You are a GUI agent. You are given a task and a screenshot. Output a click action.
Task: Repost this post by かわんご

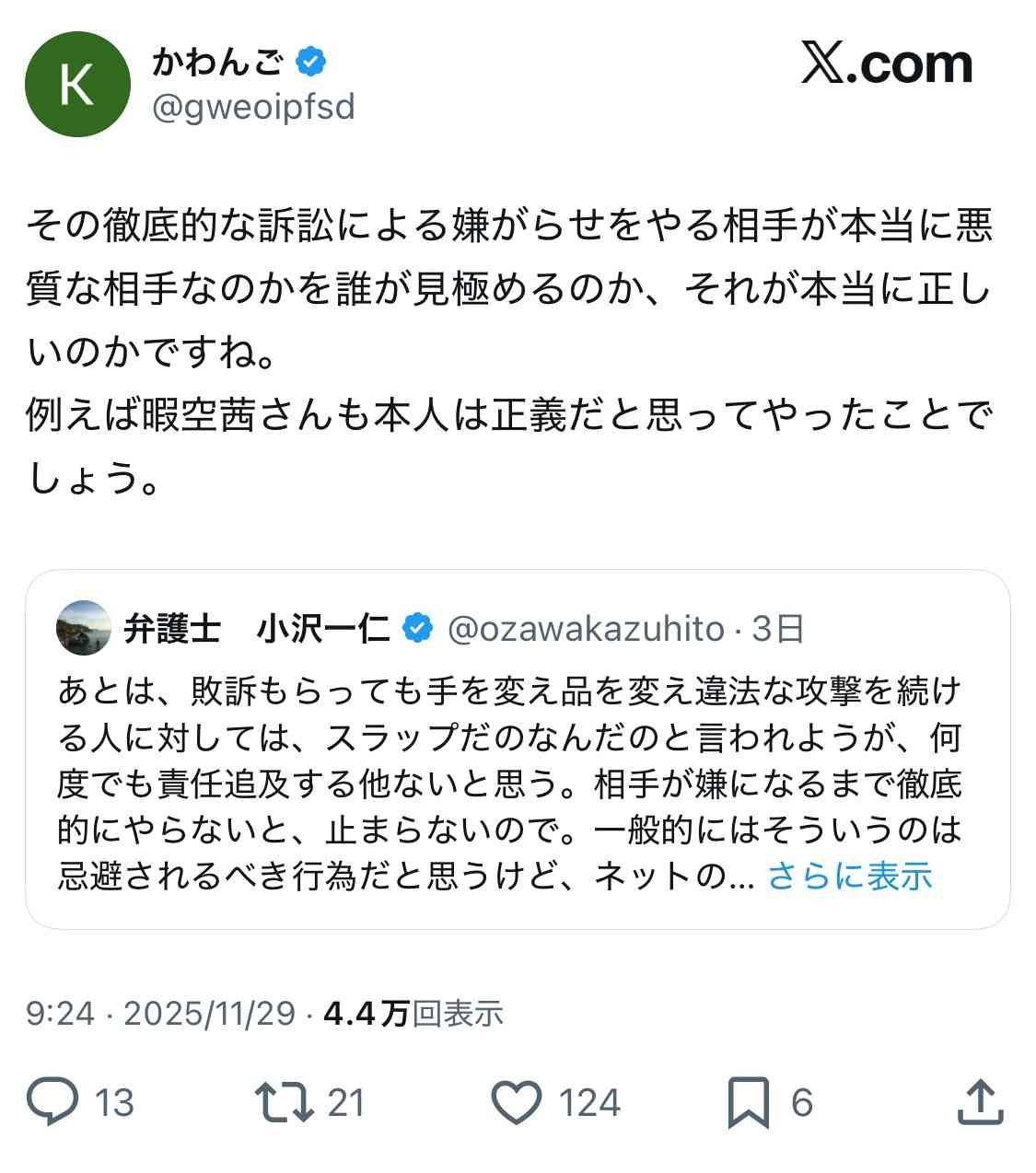click(285, 1101)
